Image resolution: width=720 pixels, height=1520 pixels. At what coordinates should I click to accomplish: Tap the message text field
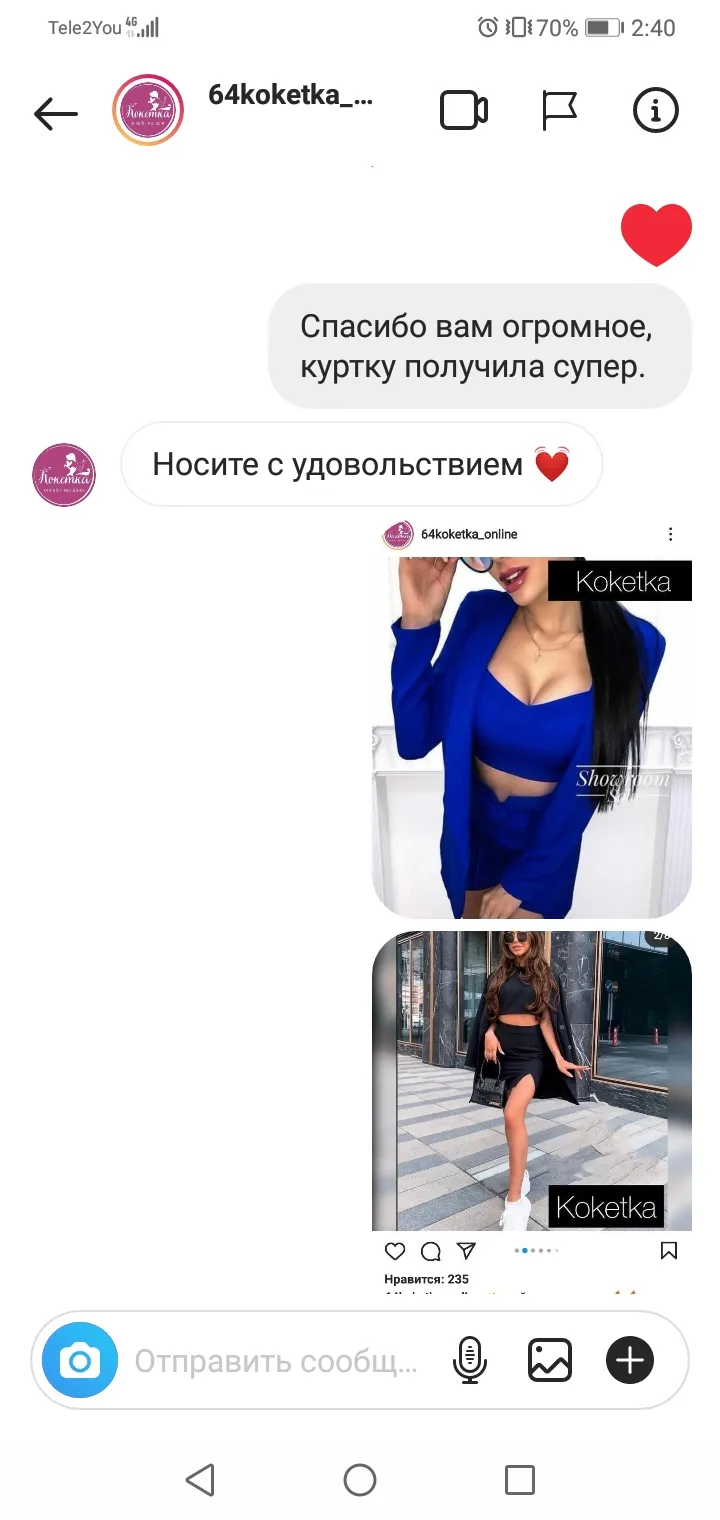[x=276, y=1361]
